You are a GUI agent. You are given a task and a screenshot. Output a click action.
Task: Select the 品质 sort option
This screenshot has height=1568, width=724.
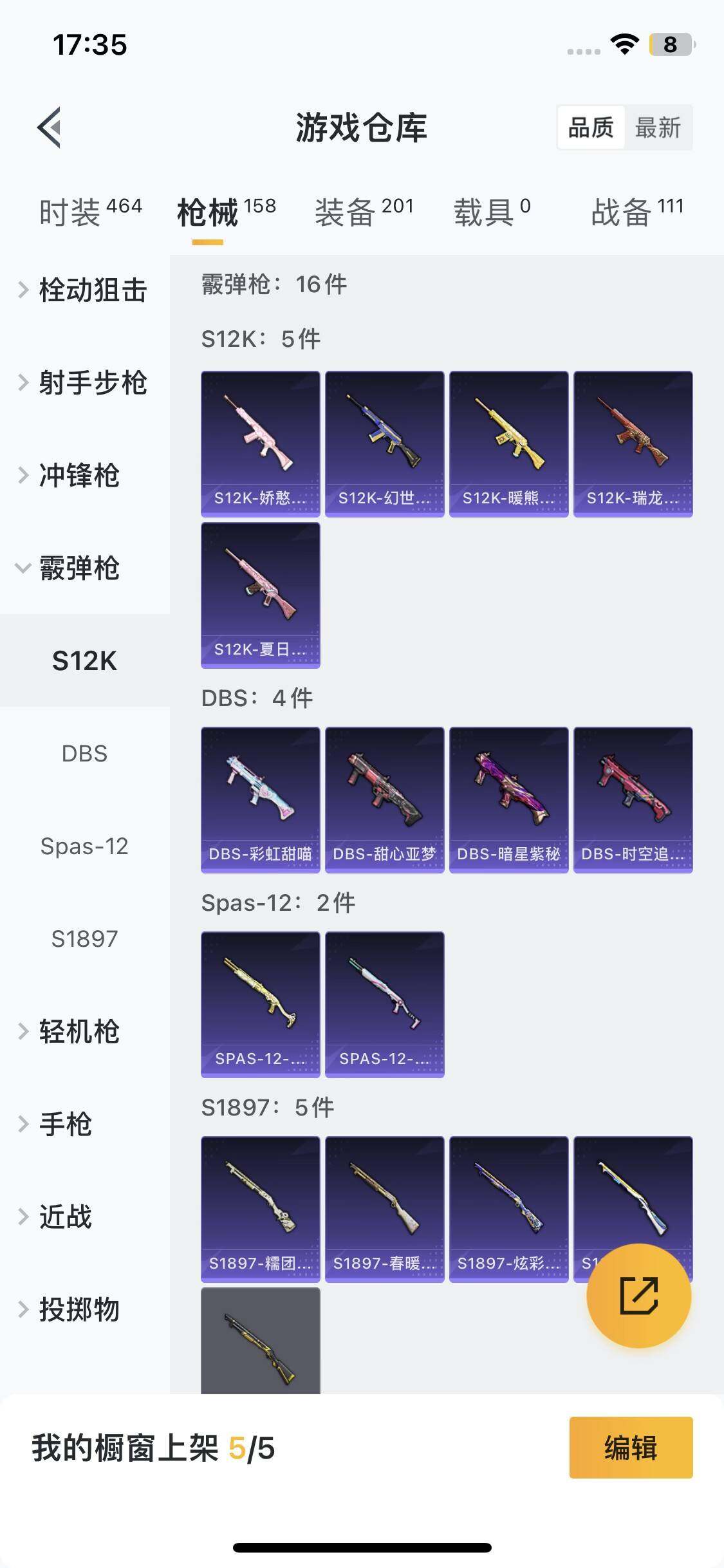click(x=591, y=127)
